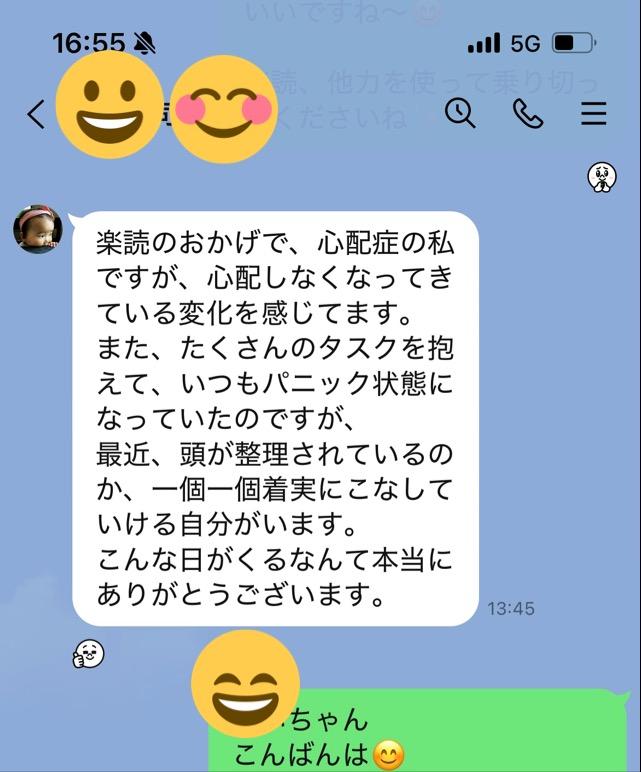Open the chat menu
This screenshot has width=641, height=772.
594,114
